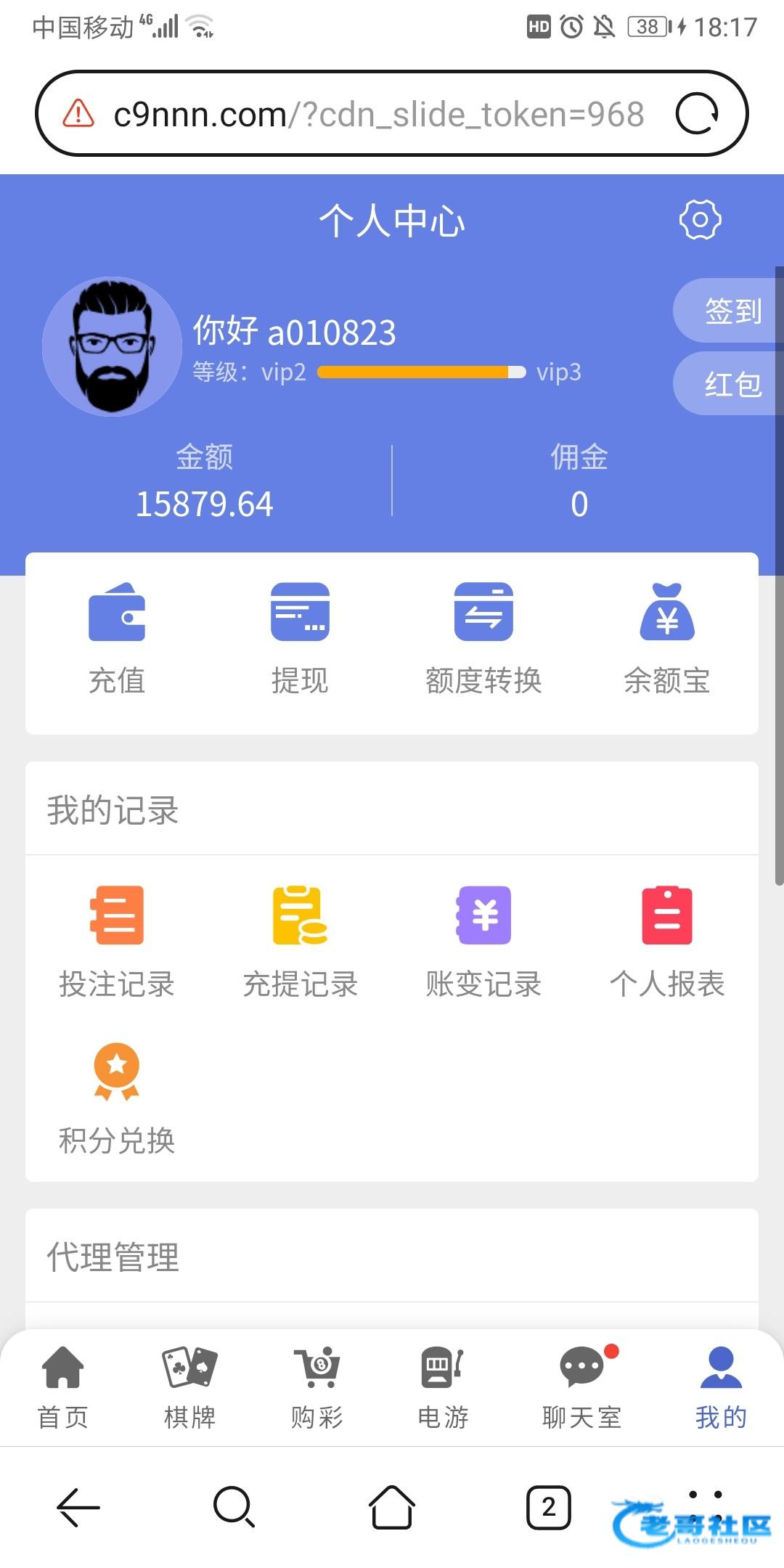
Task: Open the 聊天室 chat room tab
Action: 582,1387
